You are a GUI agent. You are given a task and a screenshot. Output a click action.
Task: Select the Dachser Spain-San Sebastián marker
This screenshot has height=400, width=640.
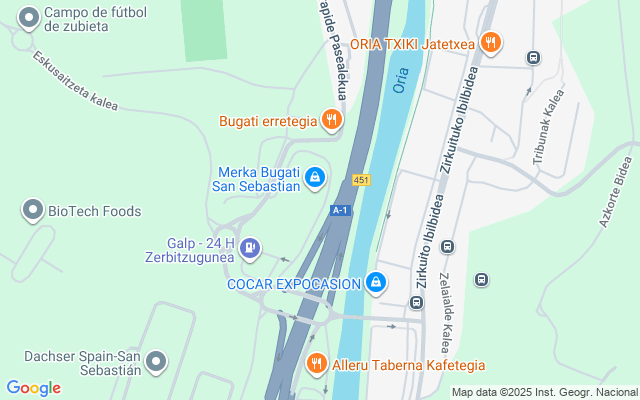click(155, 363)
